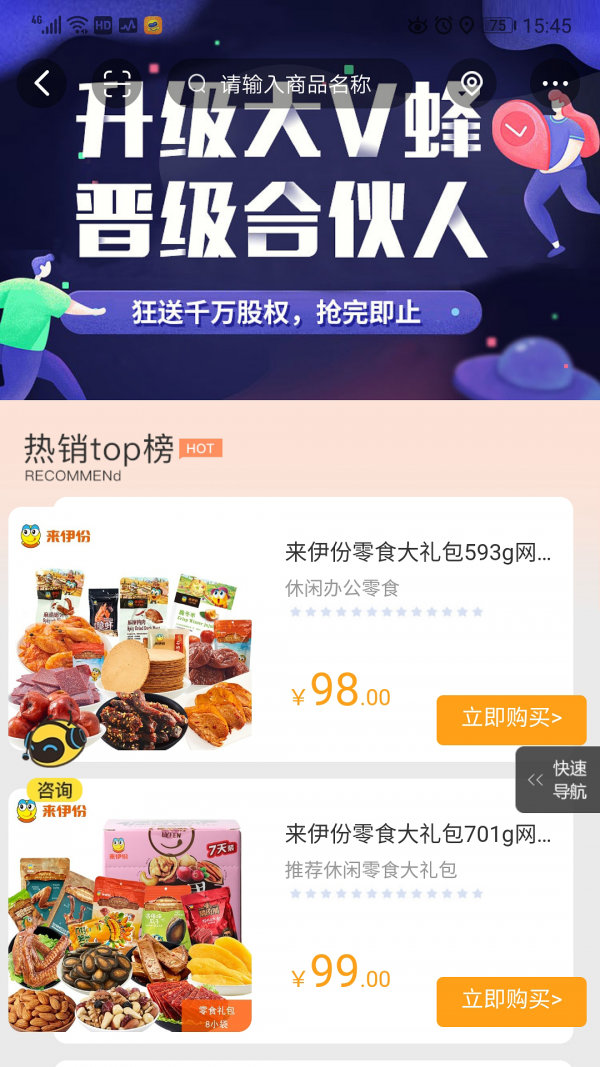The height and width of the screenshot is (1067, 600).
Task: Open the three-dot overflow menu
Action: 555,84
